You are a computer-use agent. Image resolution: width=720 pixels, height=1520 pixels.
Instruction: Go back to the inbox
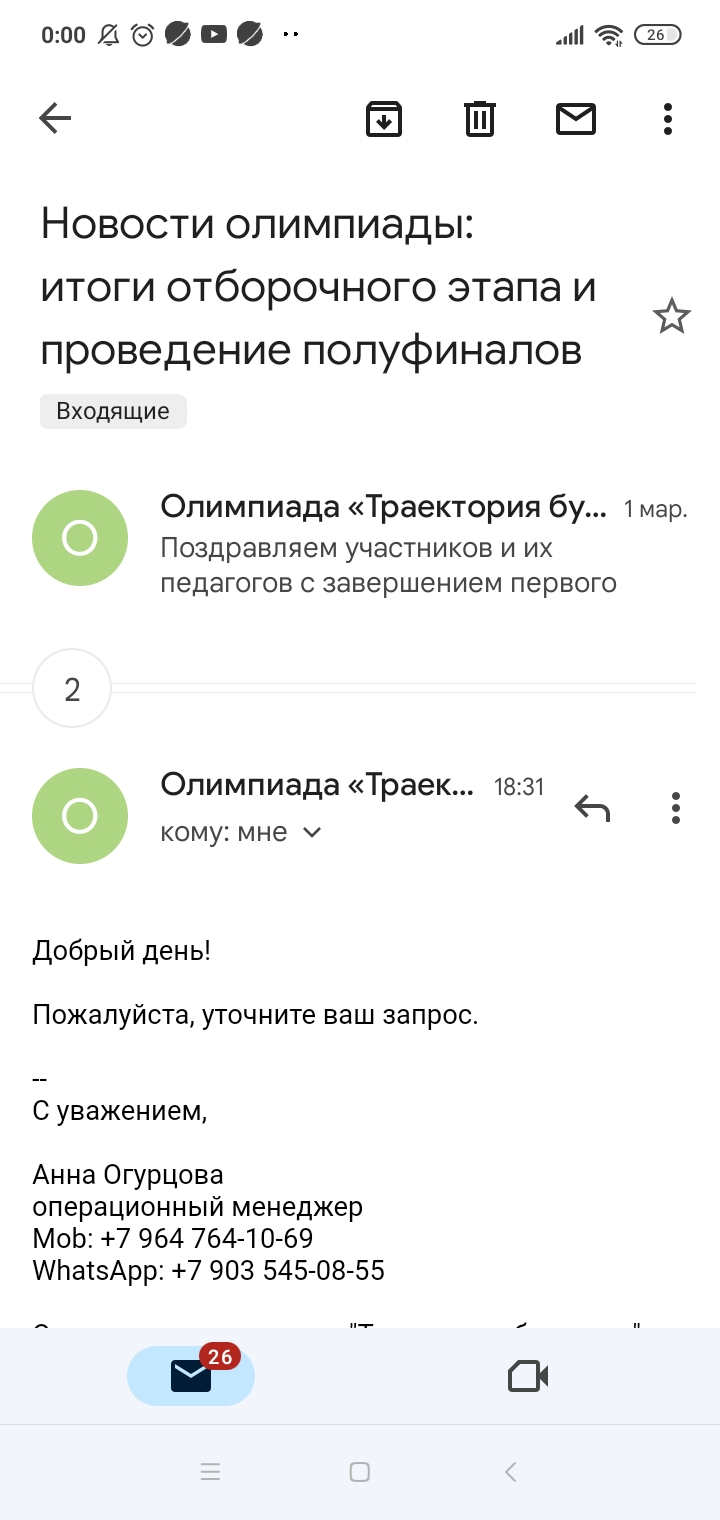pos(55,120)
